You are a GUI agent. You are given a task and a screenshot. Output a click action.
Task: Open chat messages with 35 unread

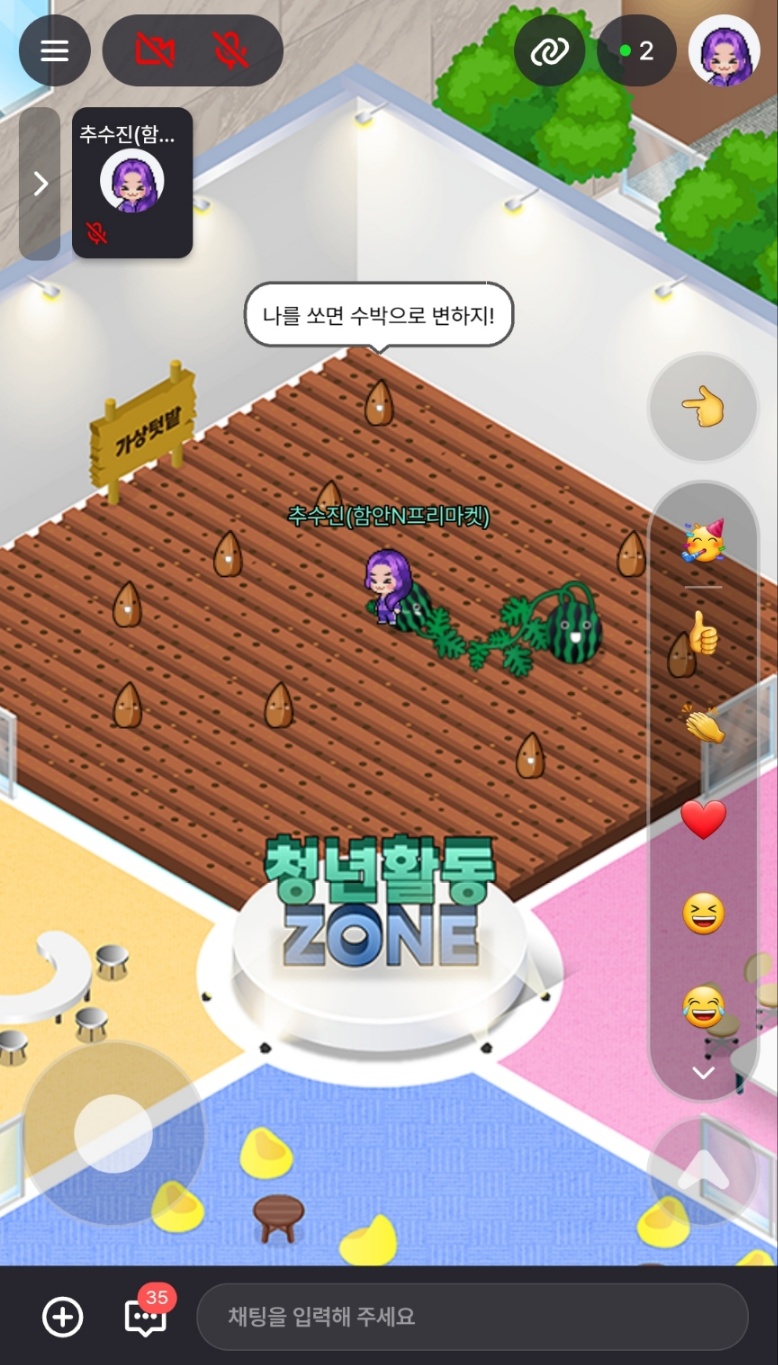pyautogui.click(x=146, y=1316)
